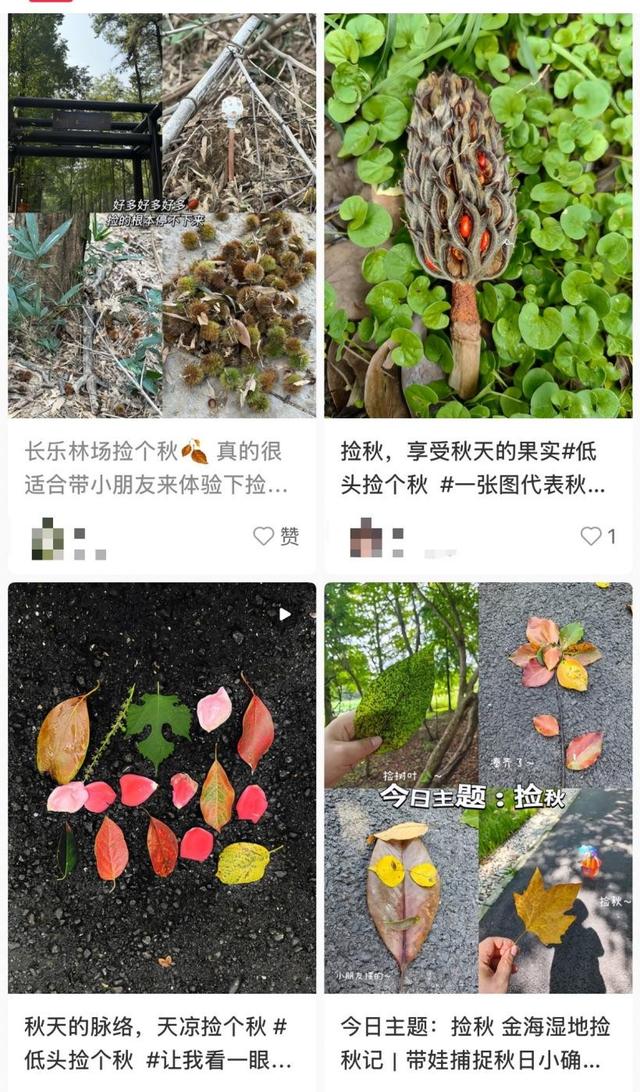View author profile of 长乐林场捡个秋 post
This screenshot has width=640, height=1092.
(47, 540)
